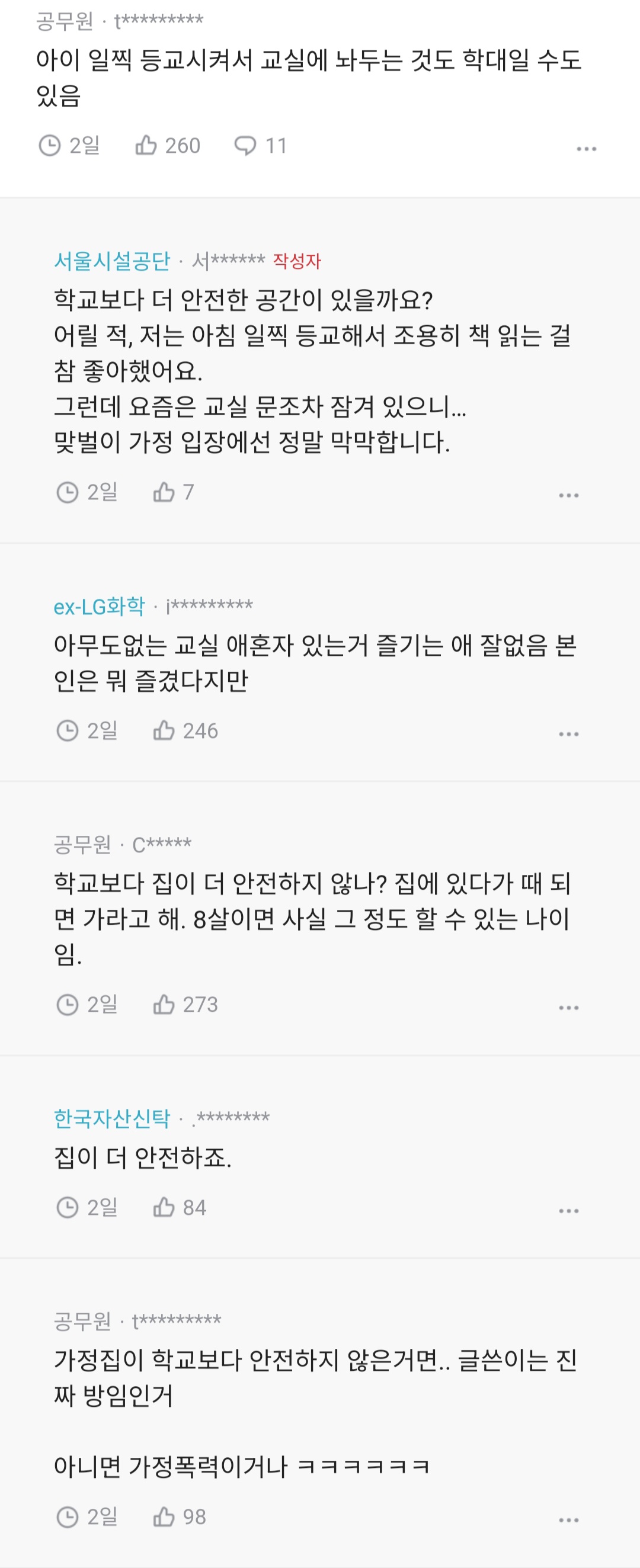Screen dimensions: 640x1568
Task: Open more options for ex-LG화학 reply
Action: (x=568, y=734)
